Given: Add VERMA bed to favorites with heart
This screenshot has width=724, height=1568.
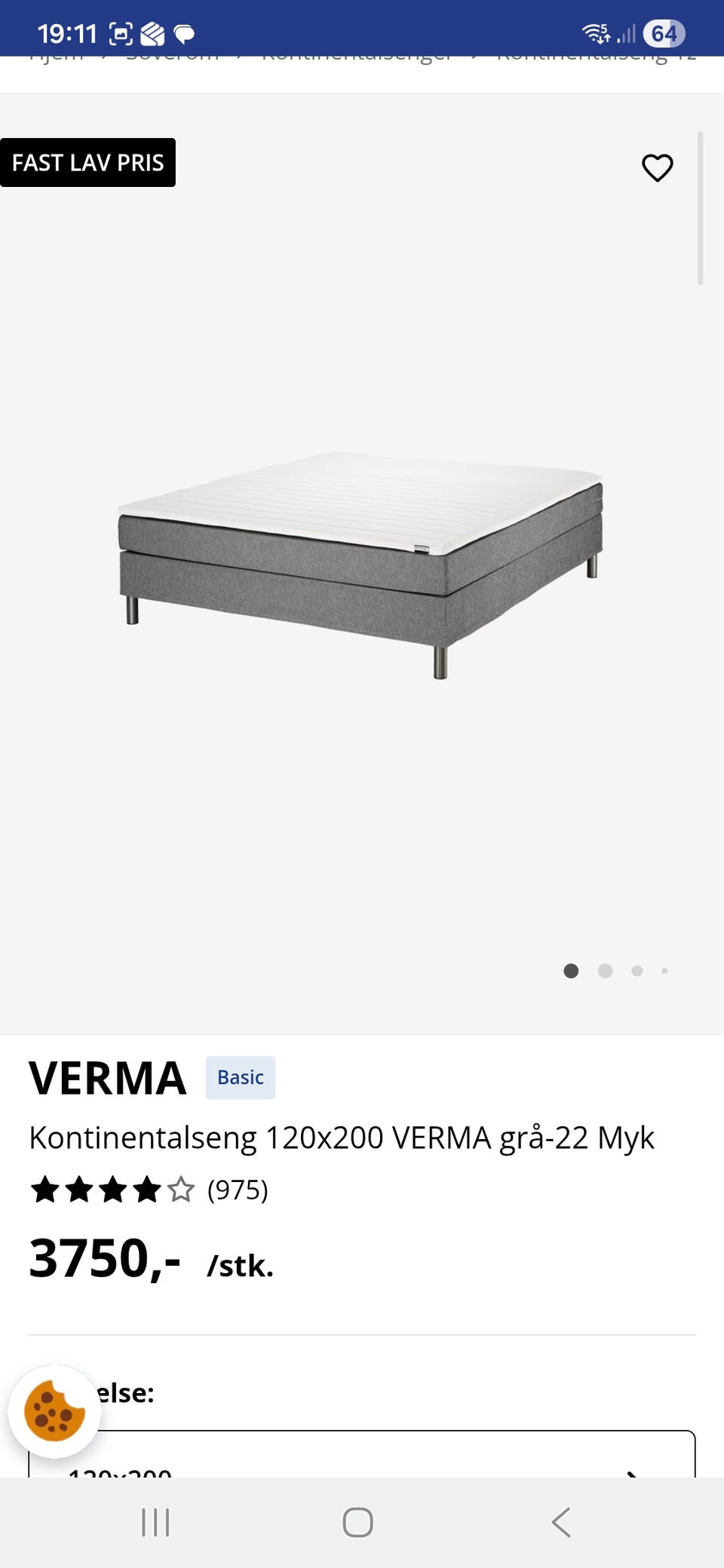Looking at the screenshot, I should point(657,167).
